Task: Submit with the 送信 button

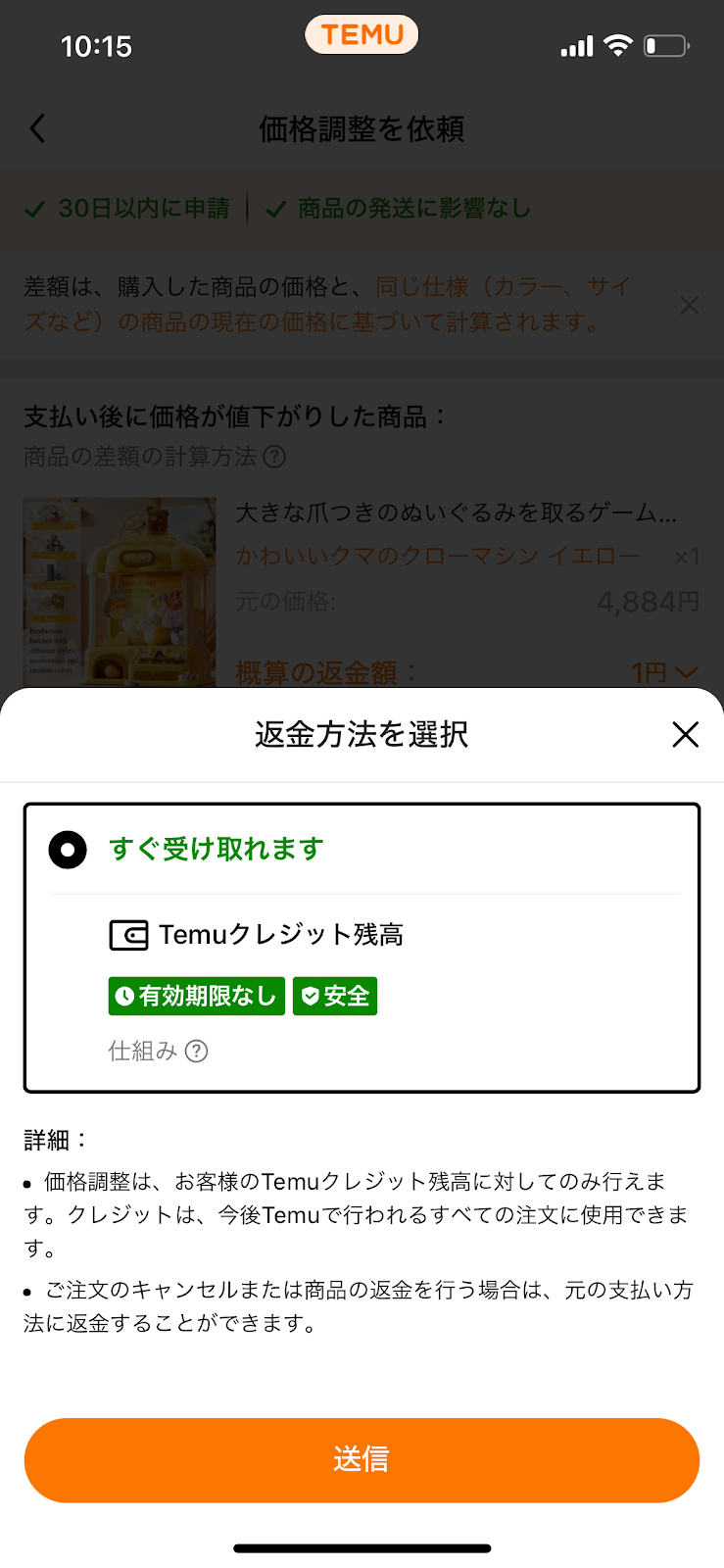Action: coord(362,1459)
